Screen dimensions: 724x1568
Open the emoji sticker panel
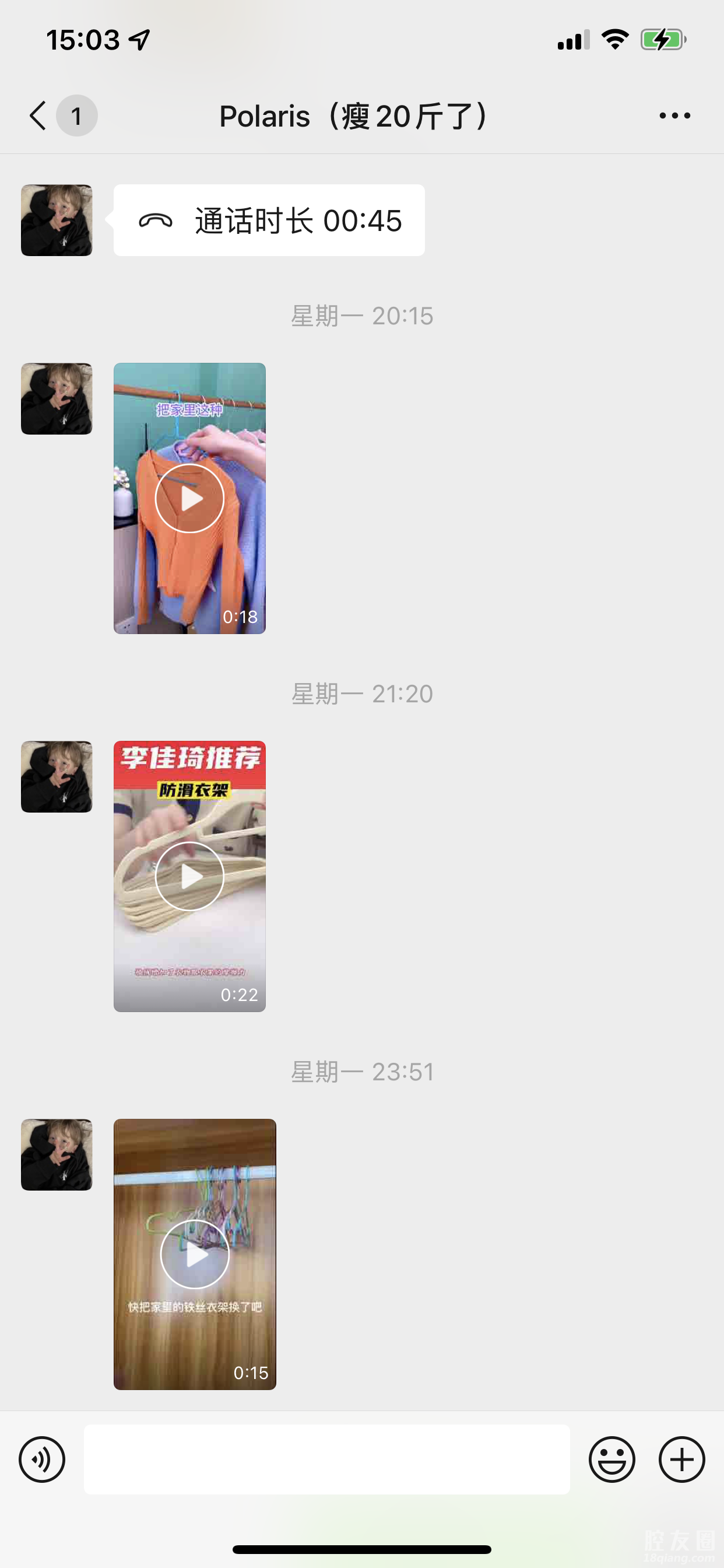click(x=611, y=1459)
